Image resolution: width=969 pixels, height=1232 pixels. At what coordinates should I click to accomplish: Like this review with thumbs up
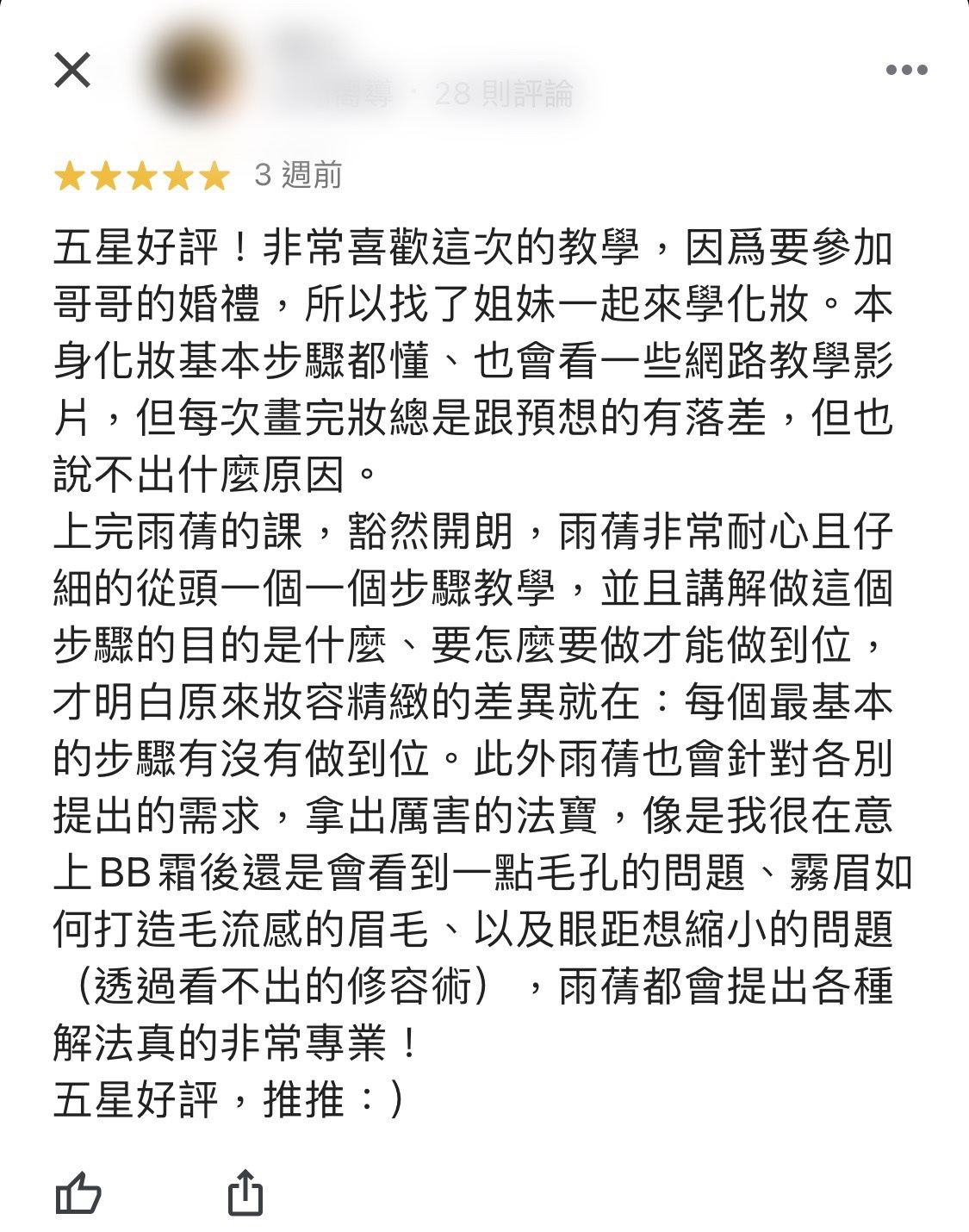click(x=78, y=1193)
